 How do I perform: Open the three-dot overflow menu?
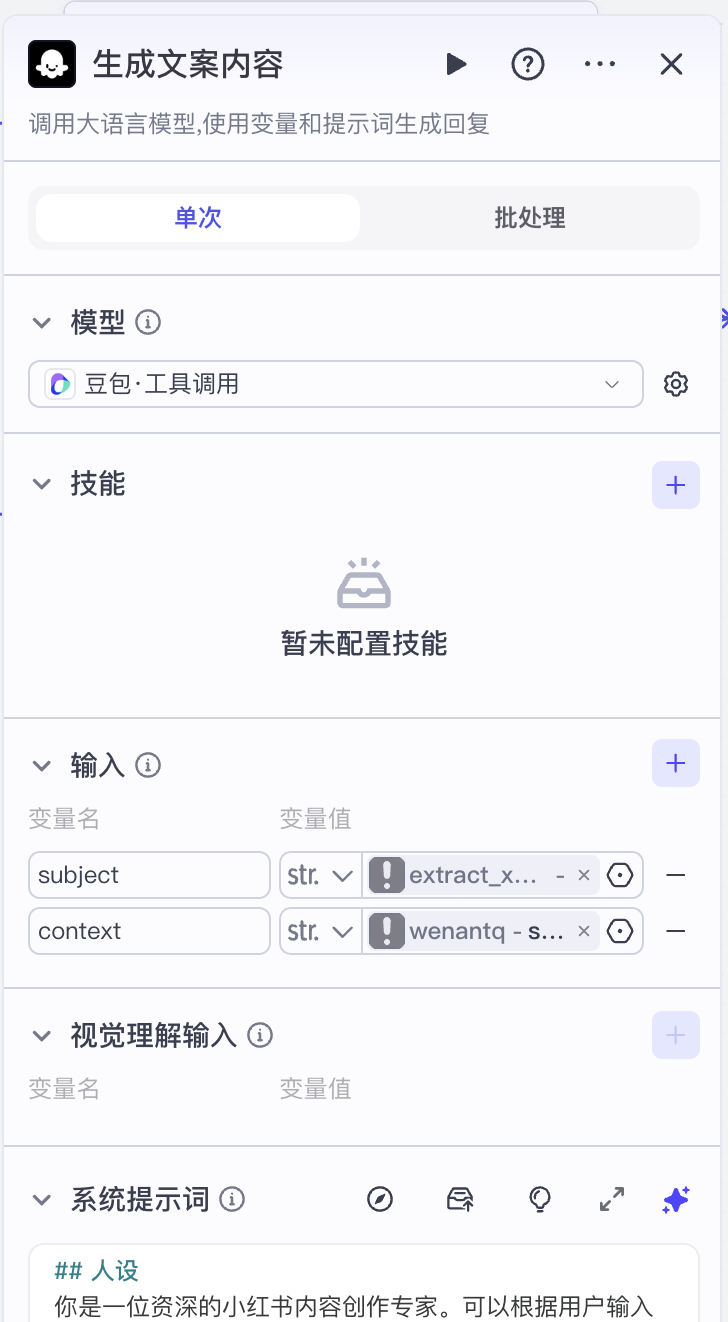point(600,65)
